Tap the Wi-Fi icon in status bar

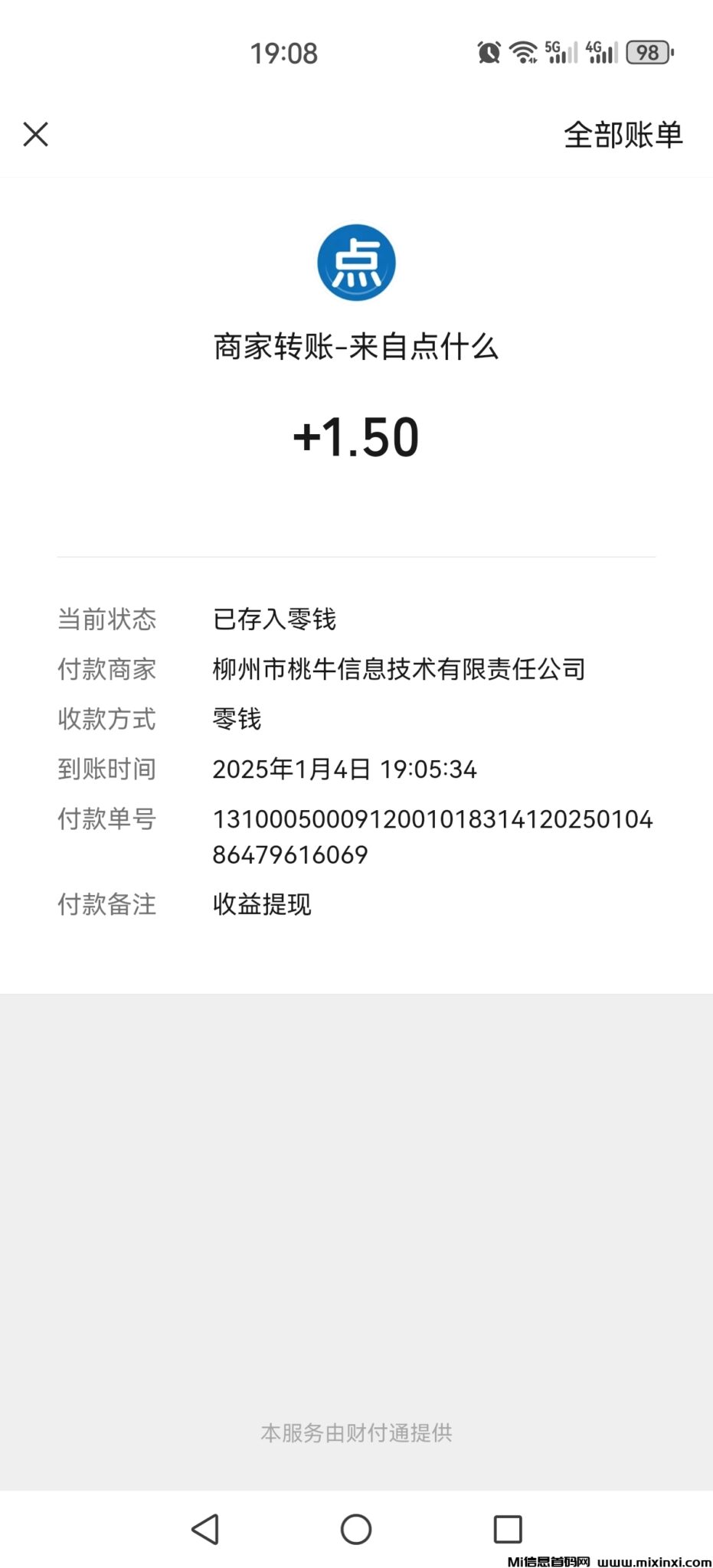pyautogui.click(x=524, y=52)
